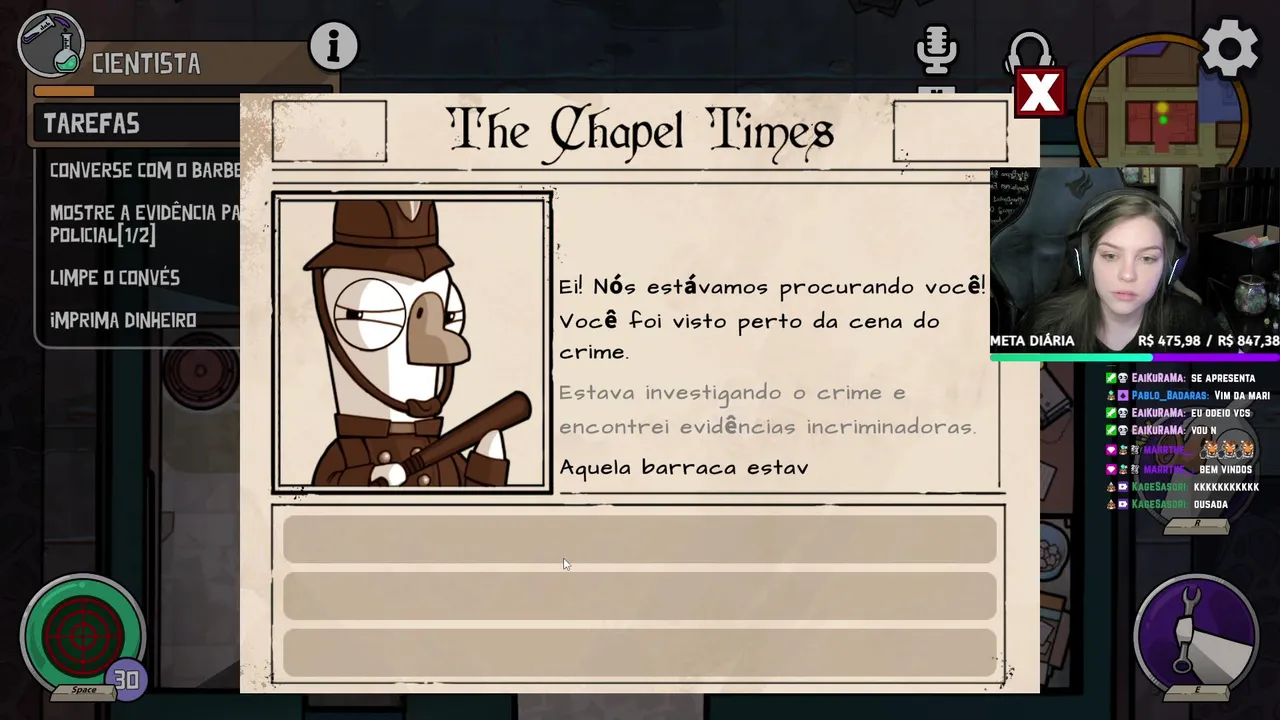Open the minimap

(x=1160, y=110)
